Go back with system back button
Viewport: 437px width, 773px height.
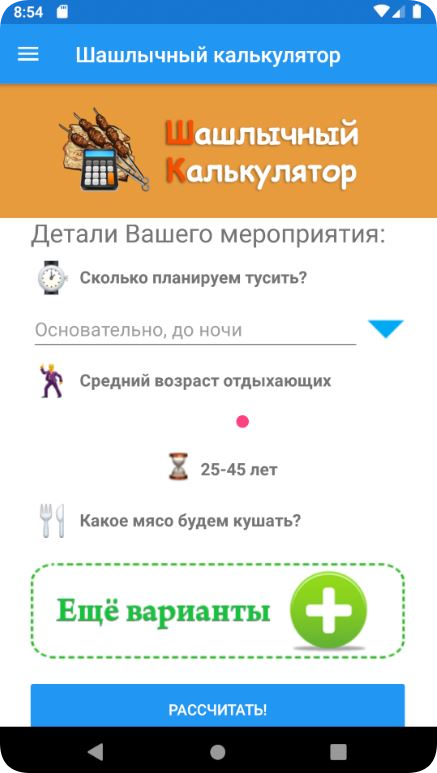pyautogui.click(x=95, y=752)
